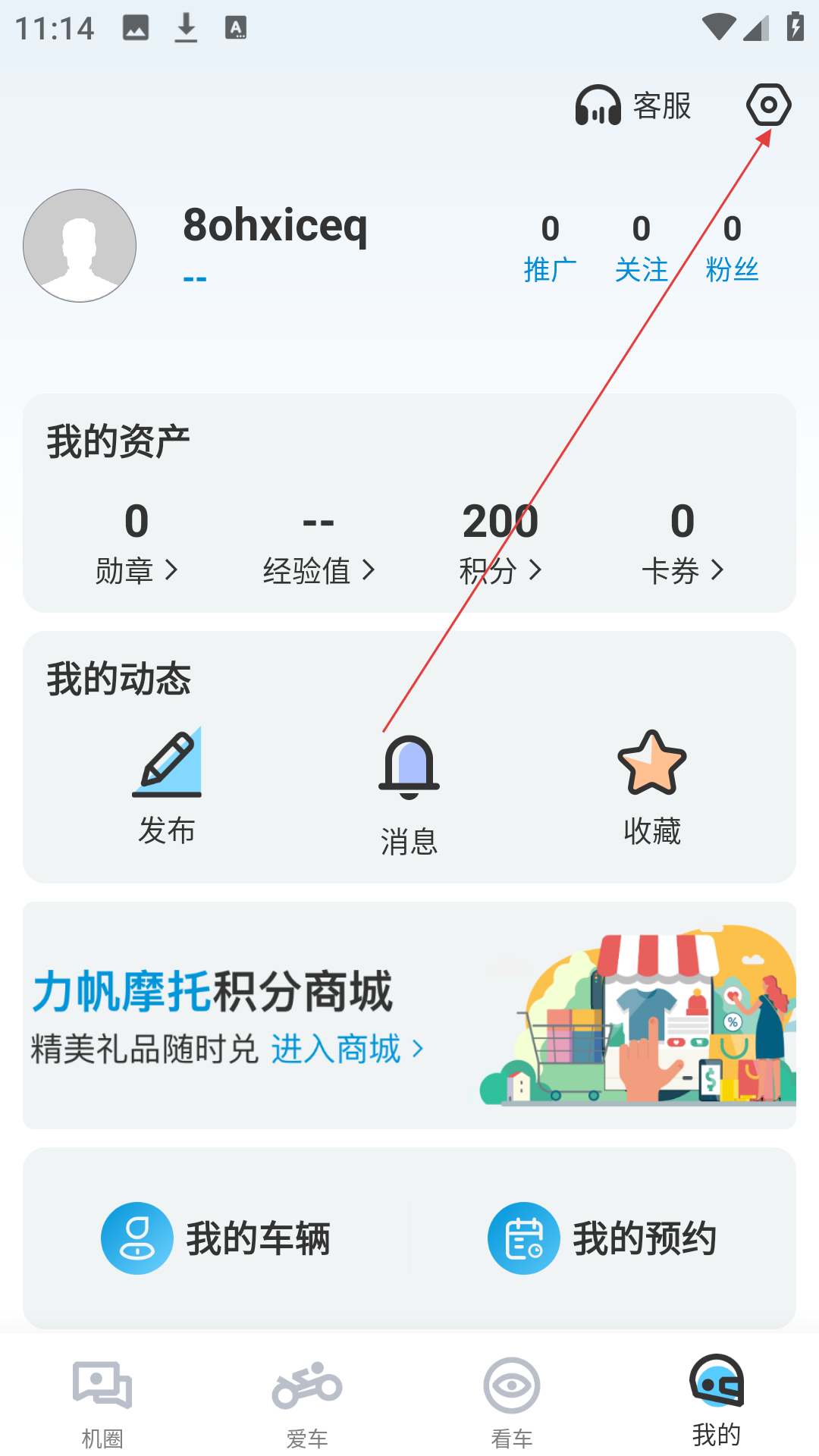819x1456 pixels.
Task: Open the profile avatar picture
Action: (x=80, y=246)
